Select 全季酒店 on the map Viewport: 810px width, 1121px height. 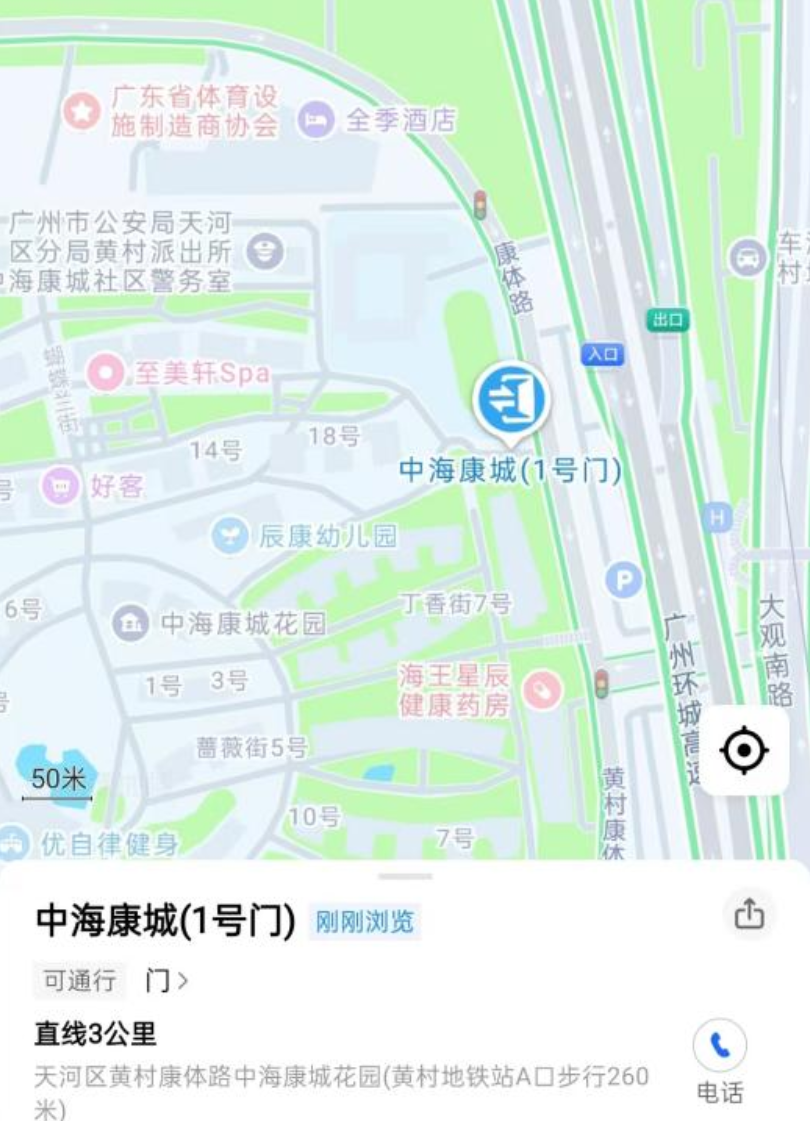pos(316,121)
